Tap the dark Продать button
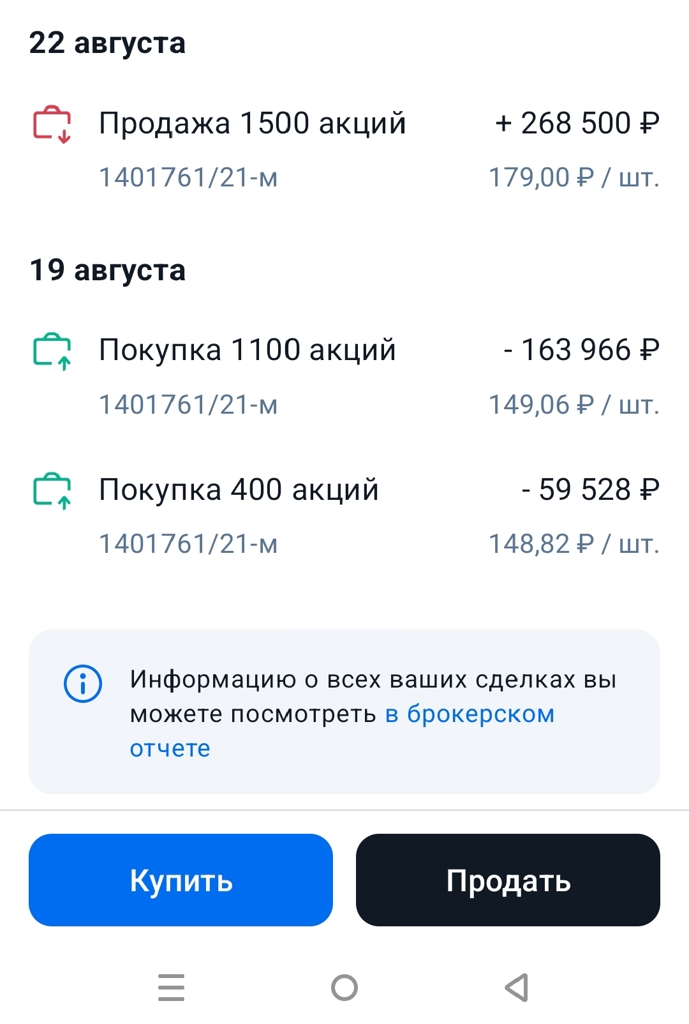689x1024 pixels. click(508, 880)
